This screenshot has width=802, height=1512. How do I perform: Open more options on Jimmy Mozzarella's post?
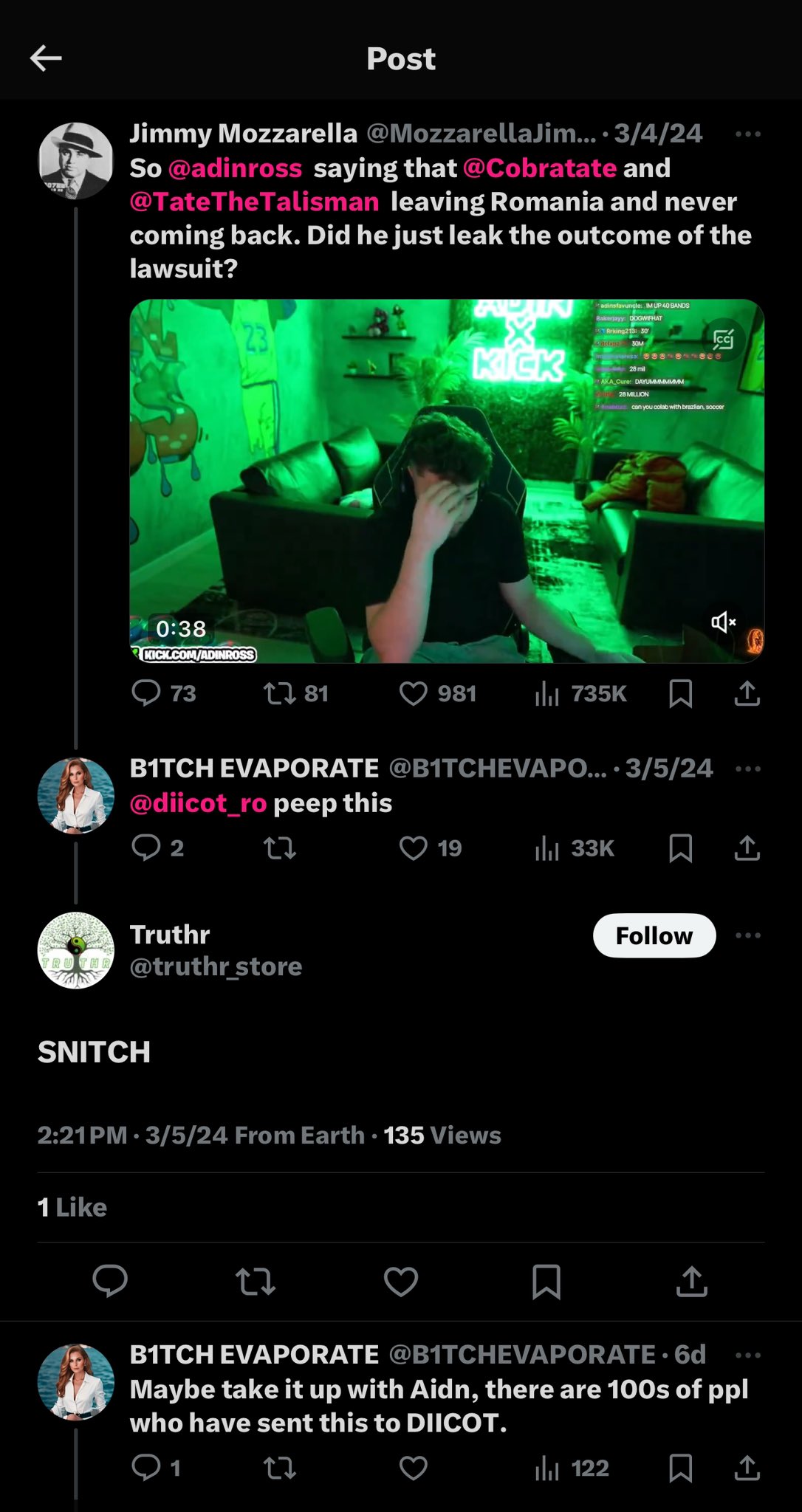coord(748,134)
